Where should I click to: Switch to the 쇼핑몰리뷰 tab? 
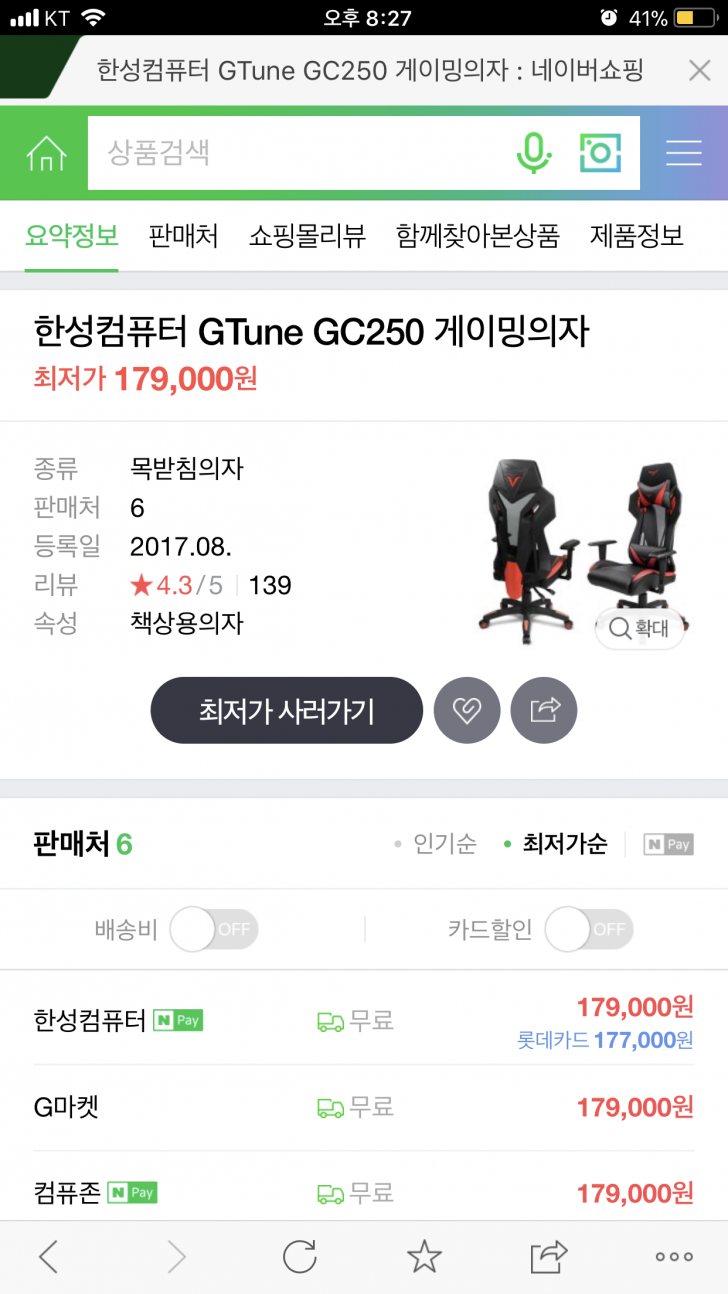point(307,236)
